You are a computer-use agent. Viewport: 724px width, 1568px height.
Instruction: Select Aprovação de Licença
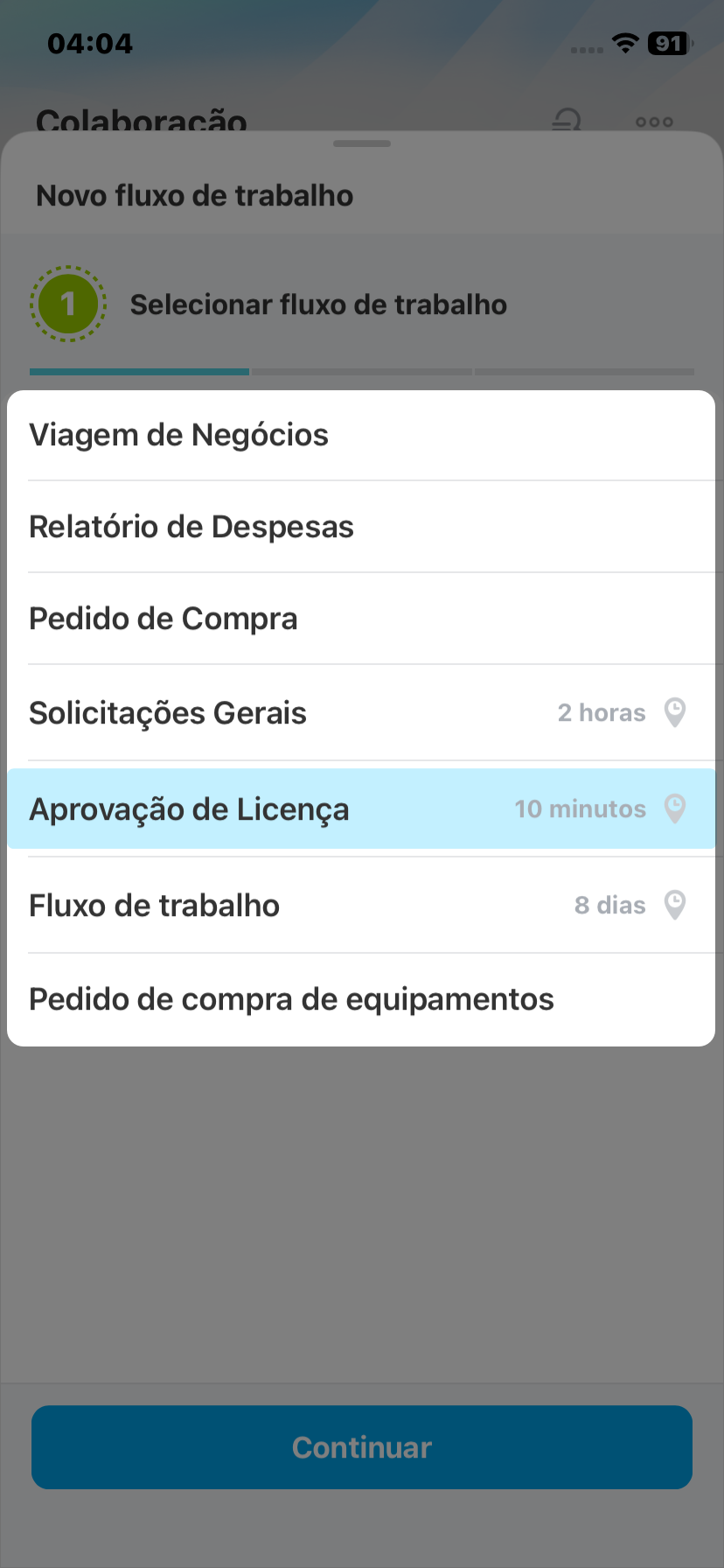point(189,809)
